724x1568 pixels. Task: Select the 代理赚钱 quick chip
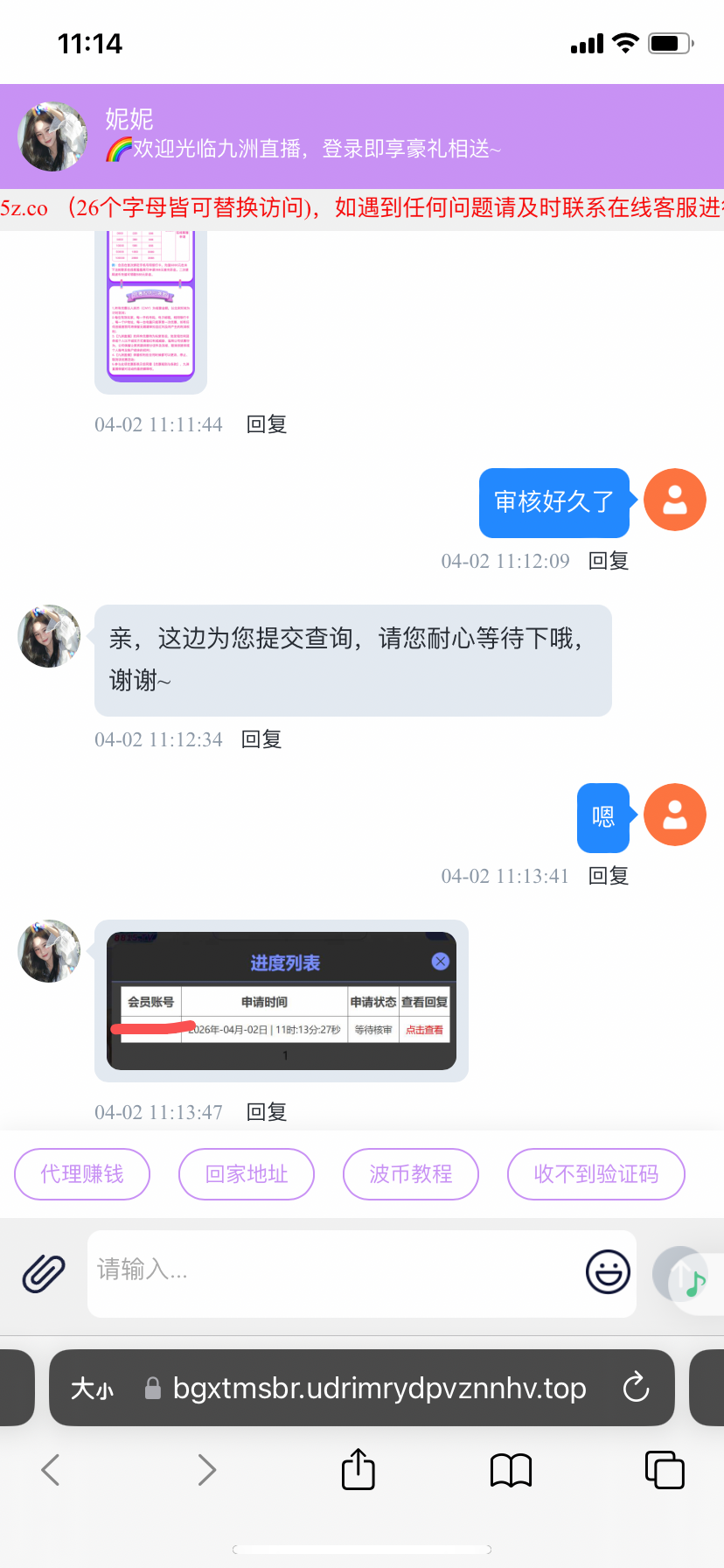tap(82, 1174)
